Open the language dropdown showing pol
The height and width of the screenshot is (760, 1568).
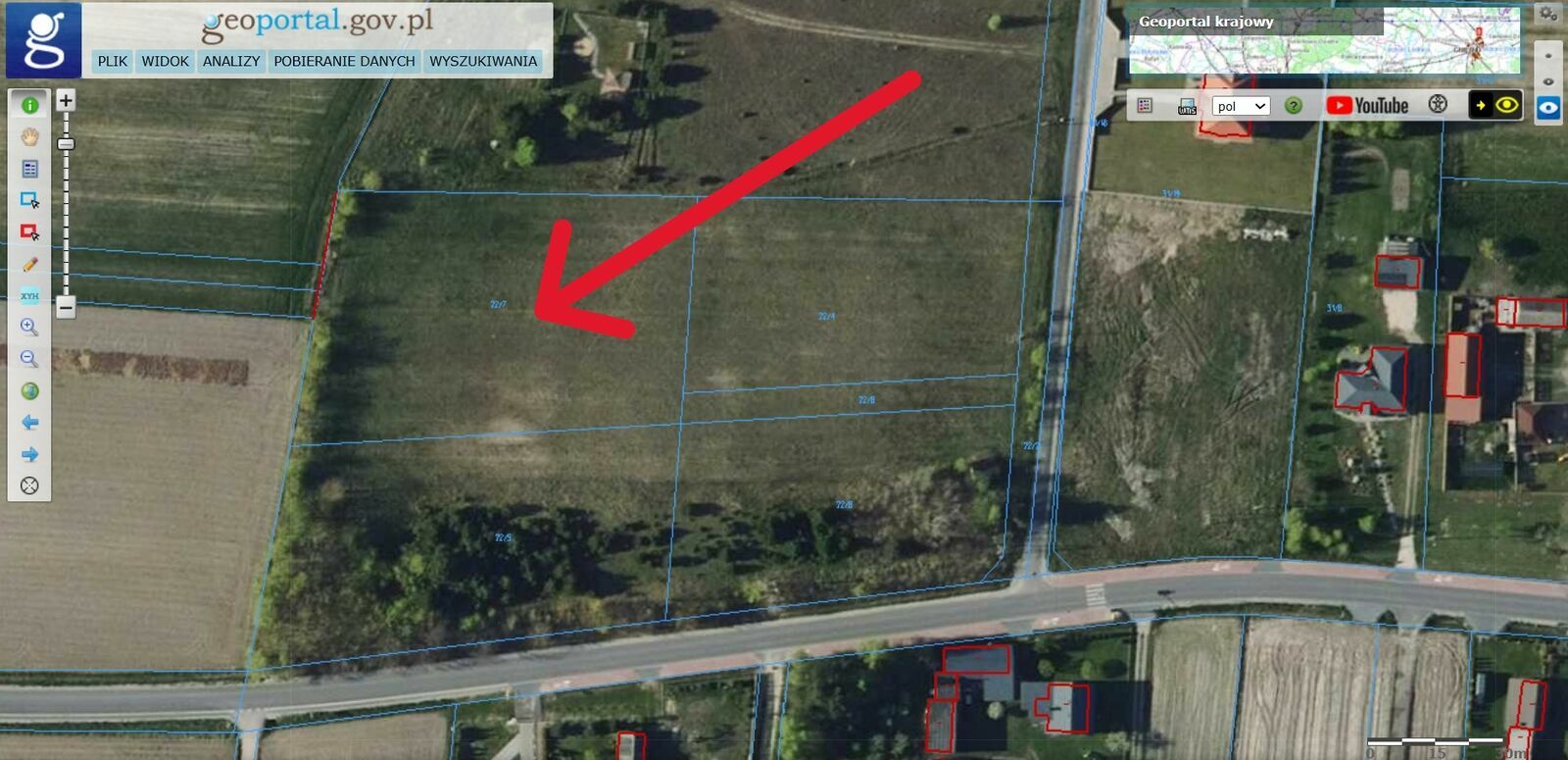(x=1241, y=106)
